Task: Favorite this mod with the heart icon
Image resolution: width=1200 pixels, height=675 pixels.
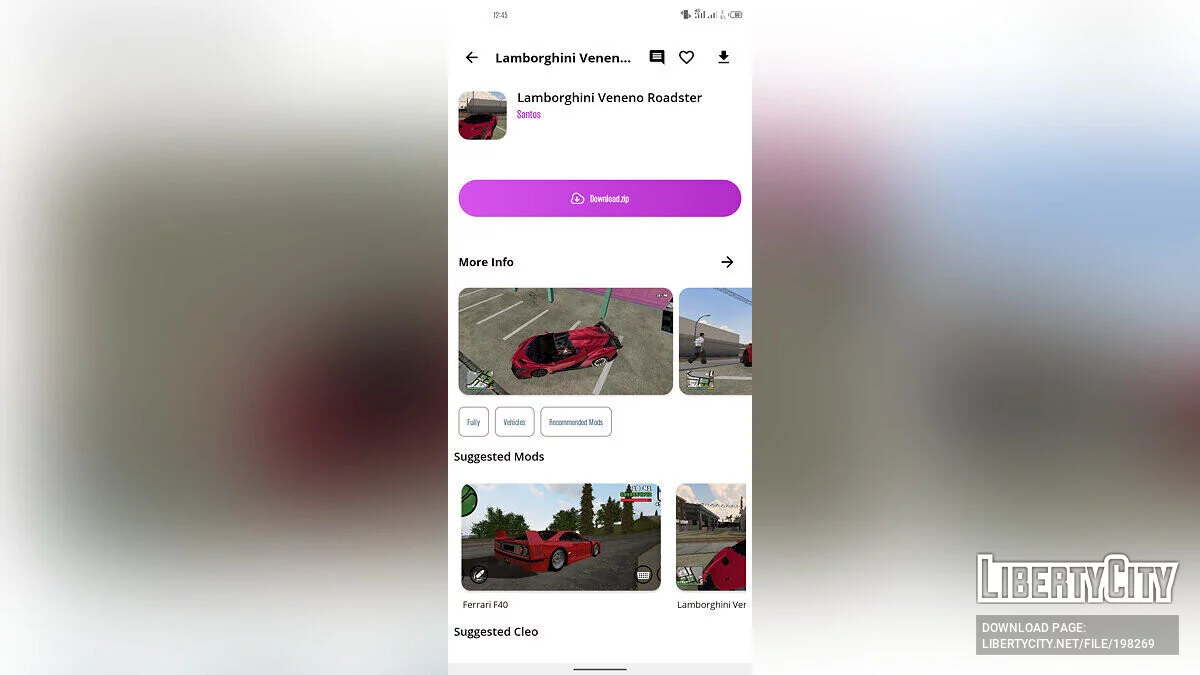Action: [687, 58]
